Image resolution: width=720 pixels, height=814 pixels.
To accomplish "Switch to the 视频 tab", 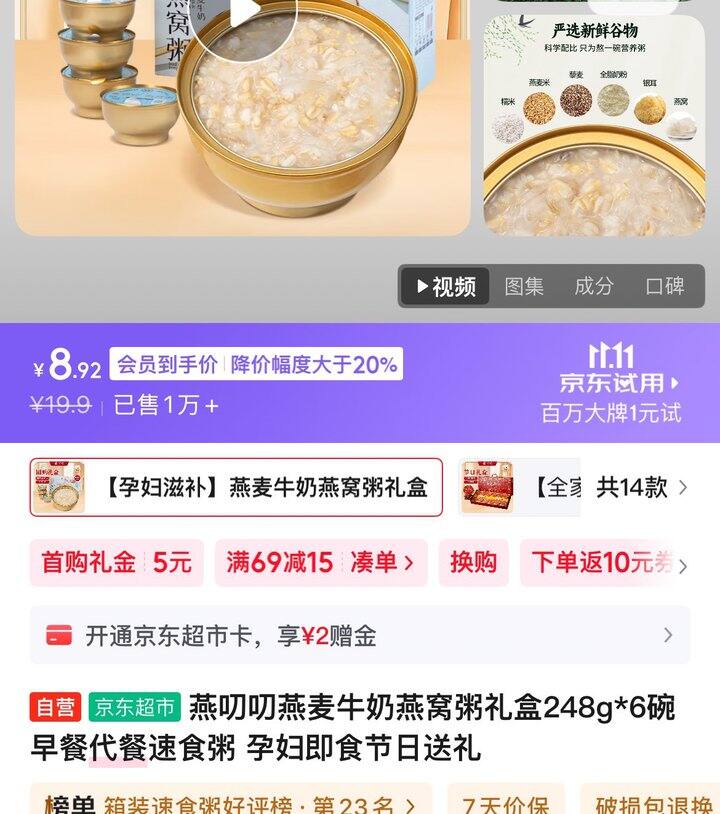I will [x=445, y=287].
